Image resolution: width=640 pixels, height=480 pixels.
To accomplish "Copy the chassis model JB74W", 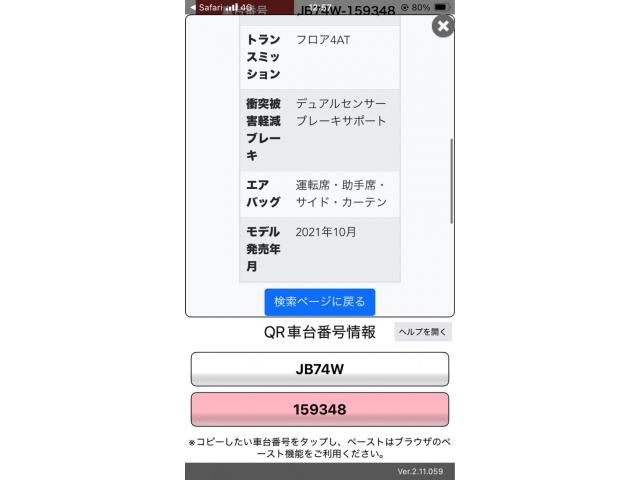I will [319, 369].
